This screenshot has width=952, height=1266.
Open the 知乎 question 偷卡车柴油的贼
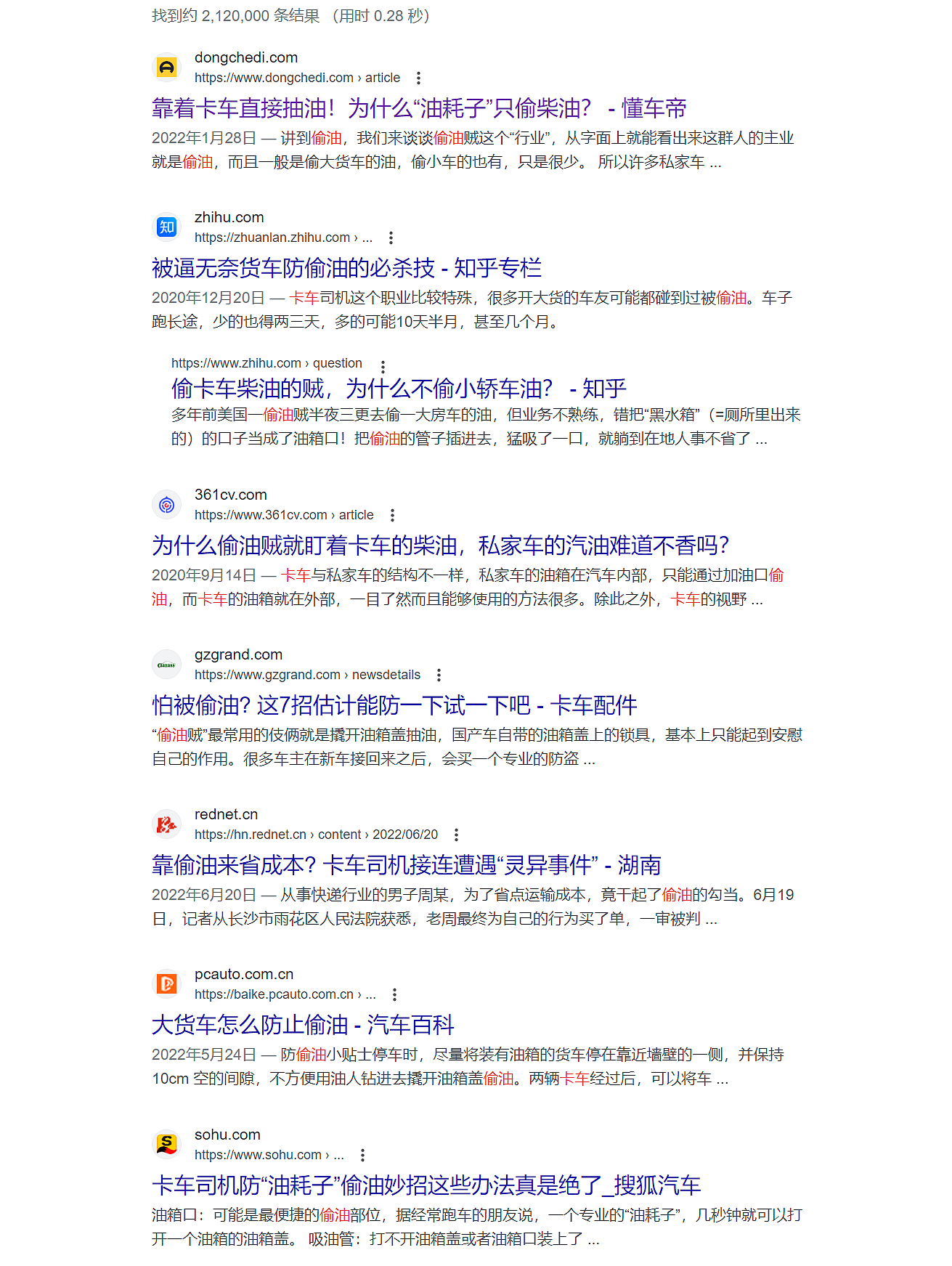pyautogui.click(x=399, y=389)
